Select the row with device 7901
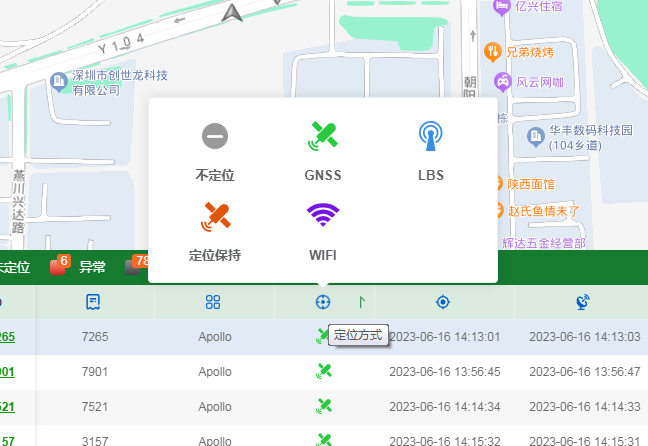 click(94, 372)
